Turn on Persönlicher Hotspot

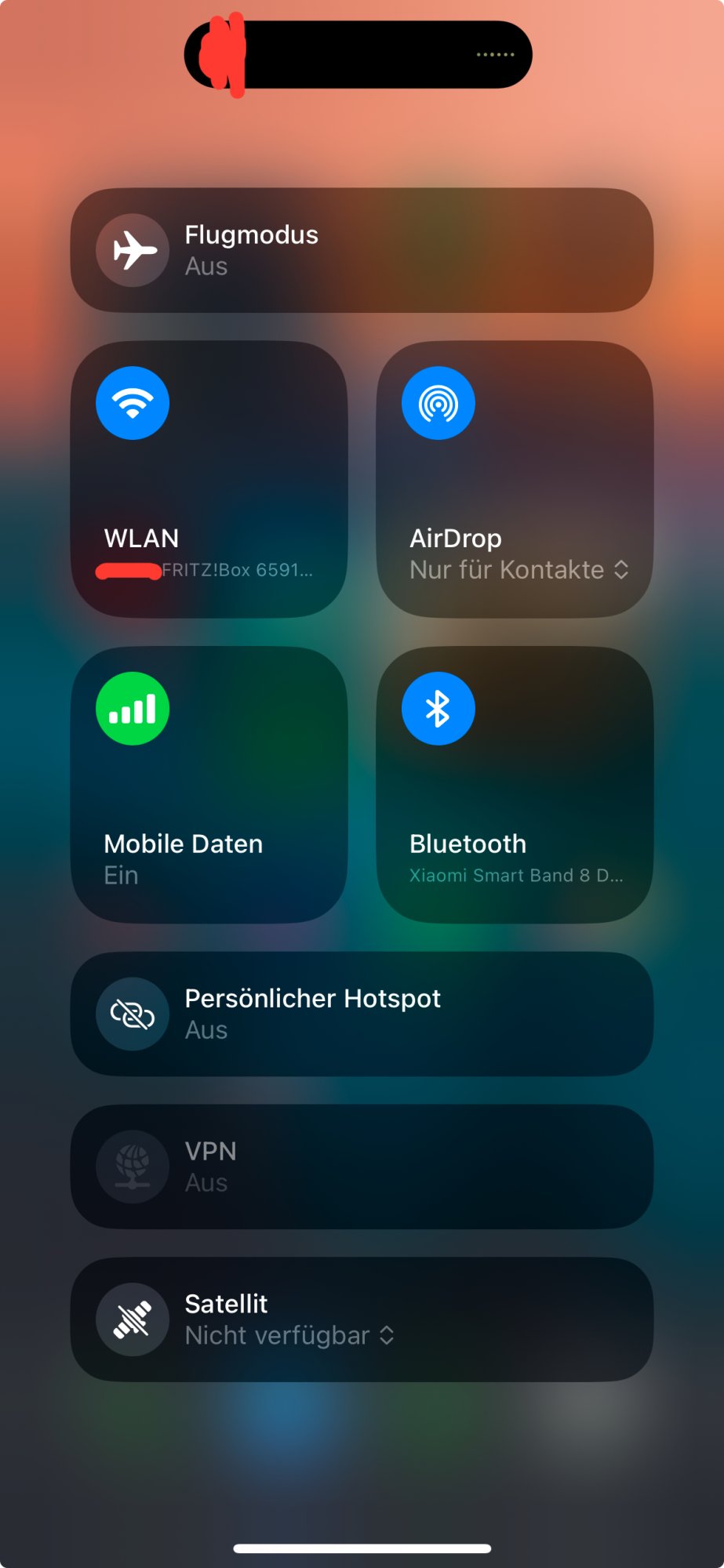coord(133,1014)
